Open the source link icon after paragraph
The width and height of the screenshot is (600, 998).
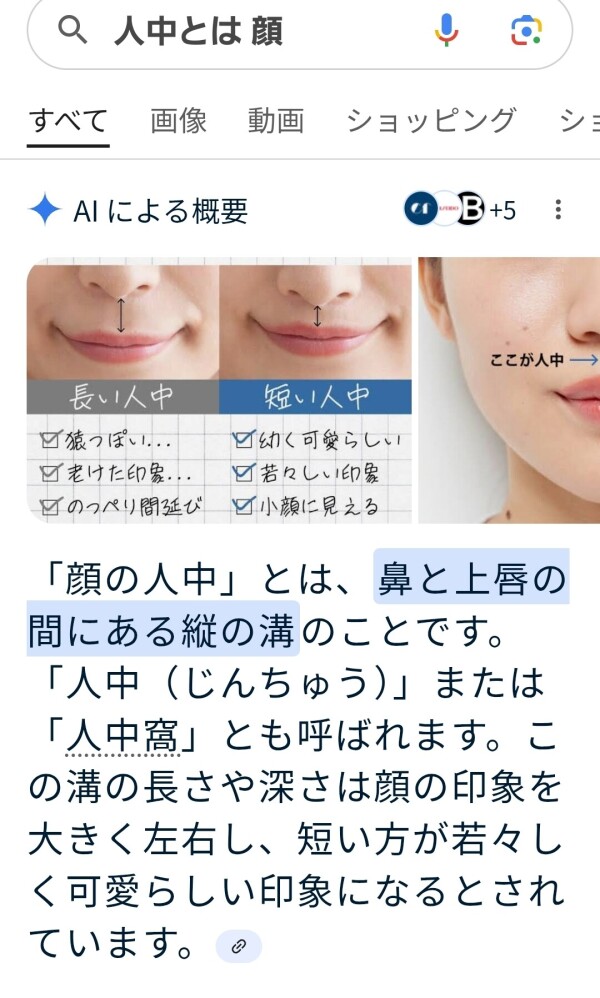(238, 945)
